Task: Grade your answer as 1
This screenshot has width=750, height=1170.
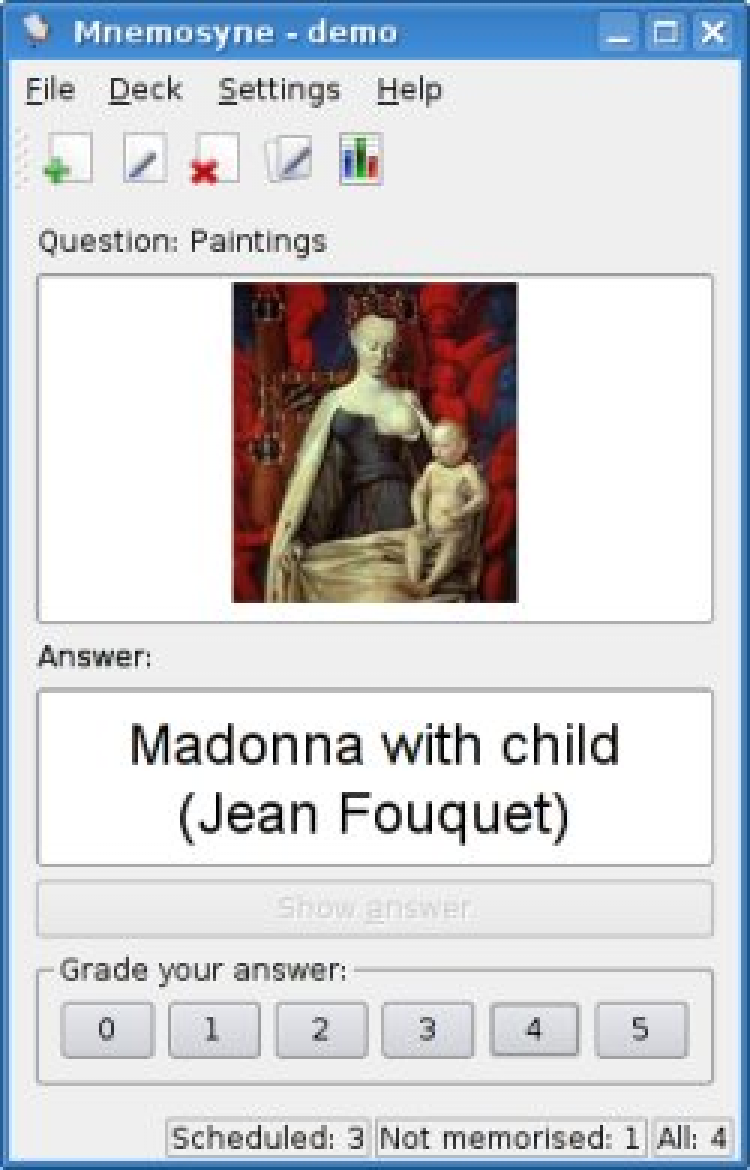Action: click(x=213, y=1029)
